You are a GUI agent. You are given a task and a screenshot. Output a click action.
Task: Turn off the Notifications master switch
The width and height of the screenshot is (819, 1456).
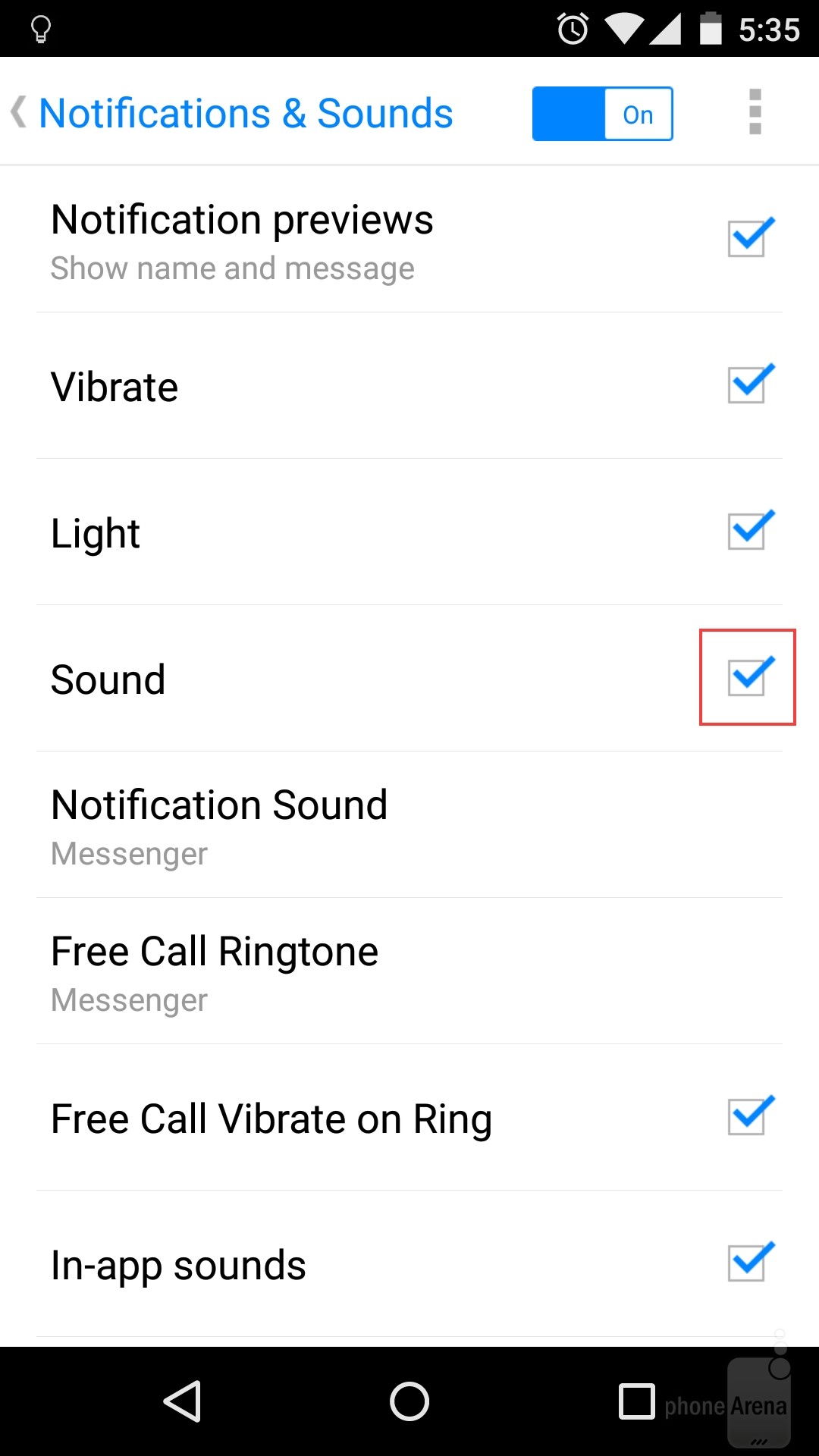602,114
